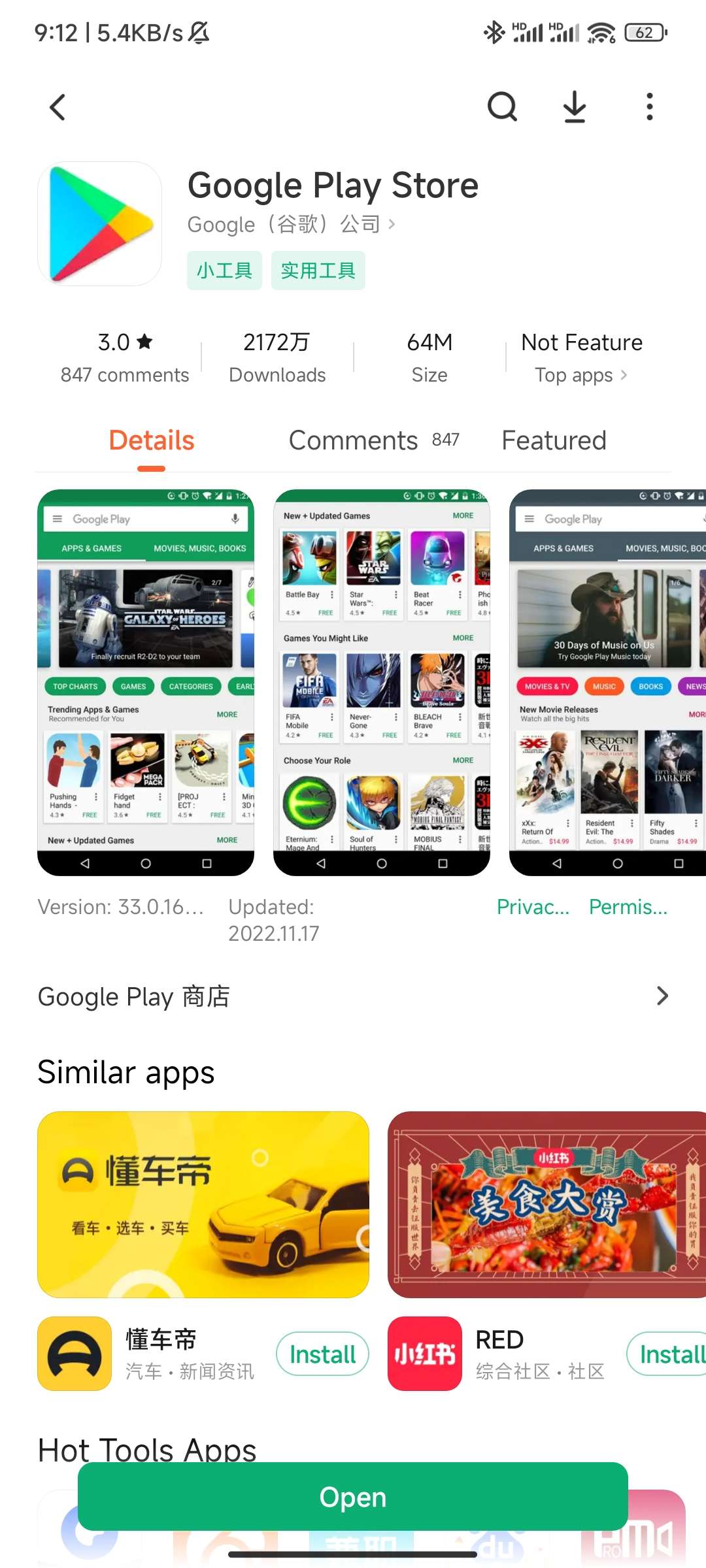Screen dimensions: 706x1568
Task: Open the search icon
Action: point(502,106)
